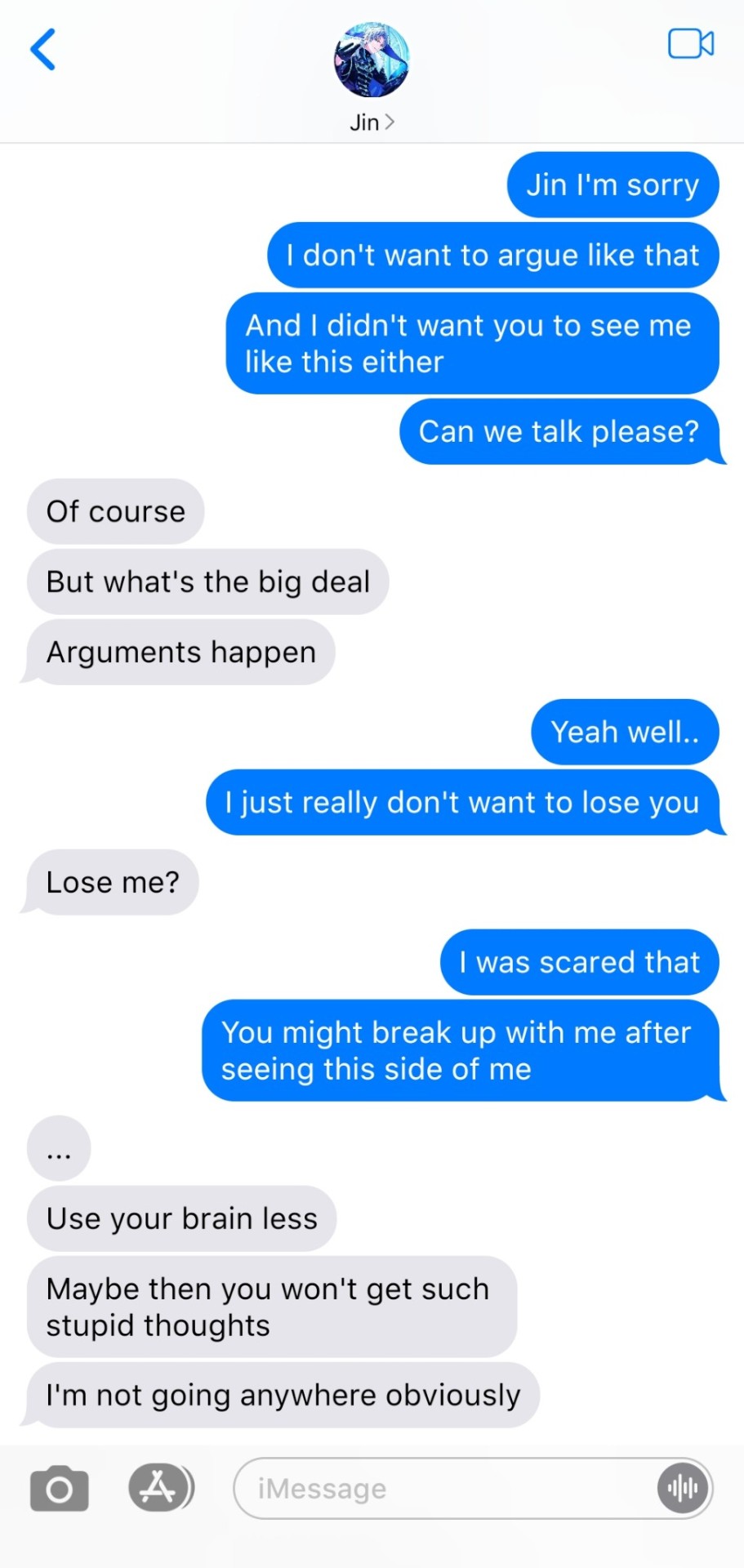Focus the iMessage text field
This screenshot has height=1568, width=744.
[441, 1489]
